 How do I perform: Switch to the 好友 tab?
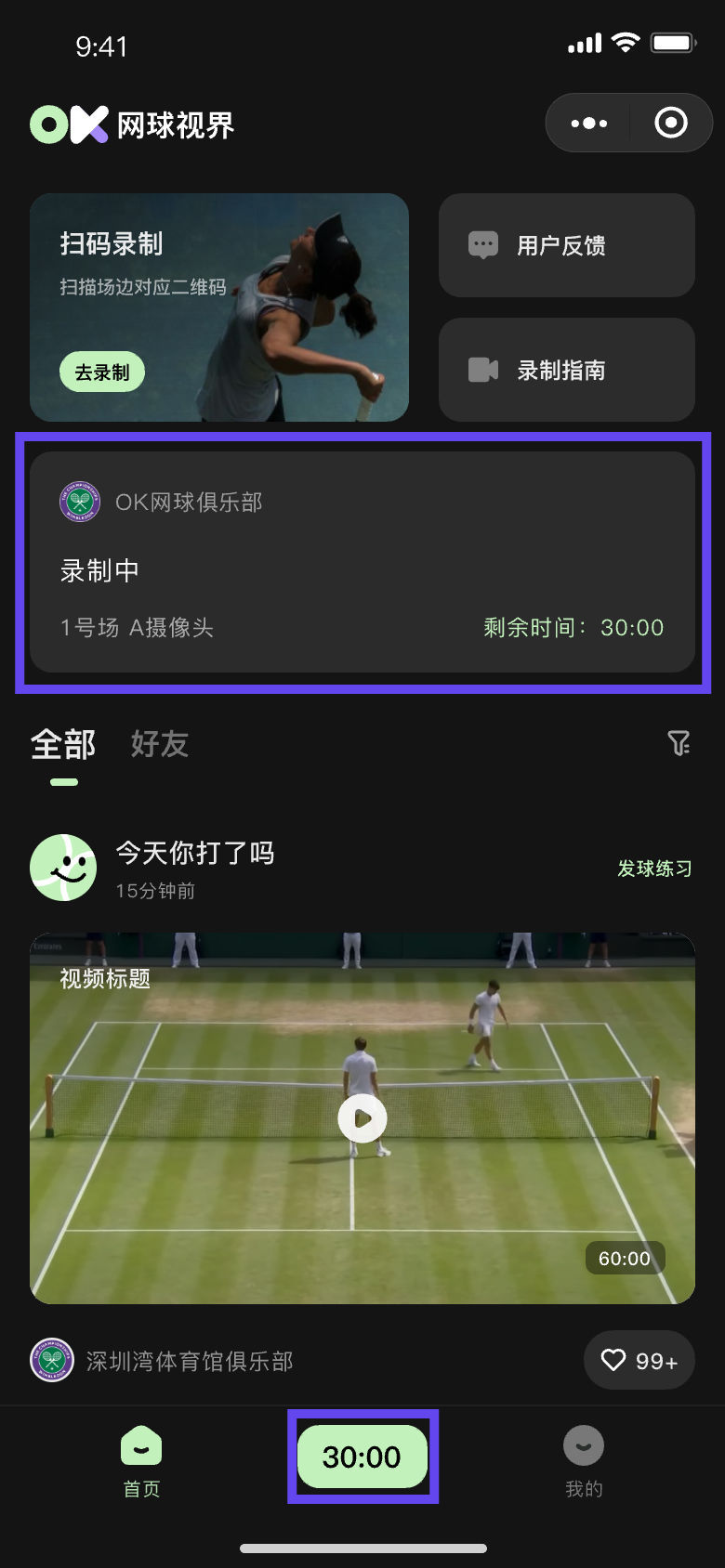click(x=160, y=745)
